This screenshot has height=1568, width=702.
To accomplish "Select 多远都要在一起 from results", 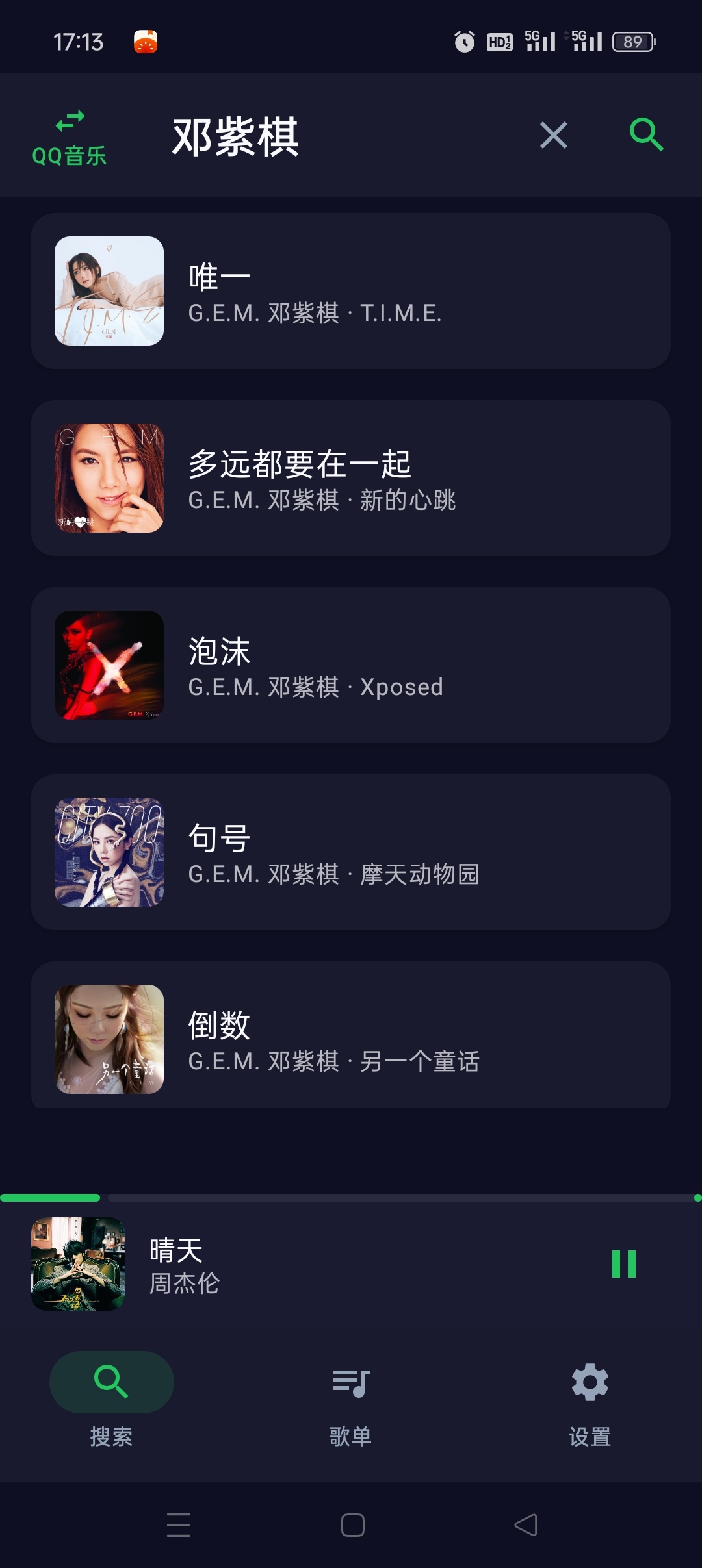I will click(351, 479).
